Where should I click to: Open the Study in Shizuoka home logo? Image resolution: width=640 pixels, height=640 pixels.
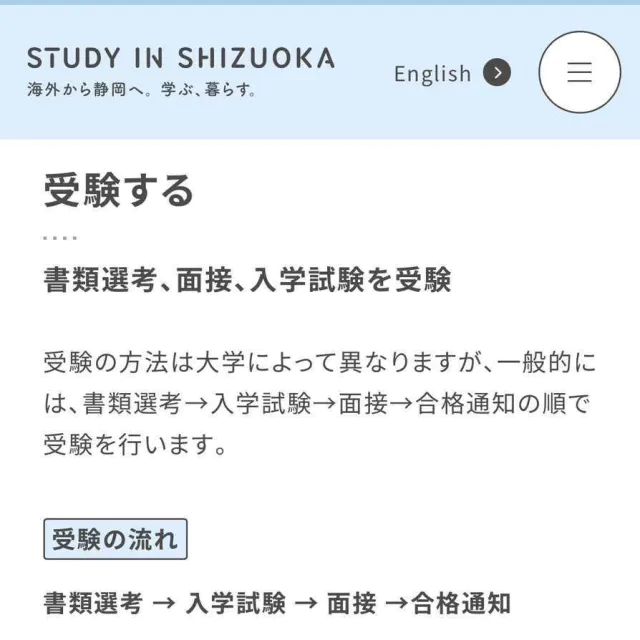click(x=181, y=70)
